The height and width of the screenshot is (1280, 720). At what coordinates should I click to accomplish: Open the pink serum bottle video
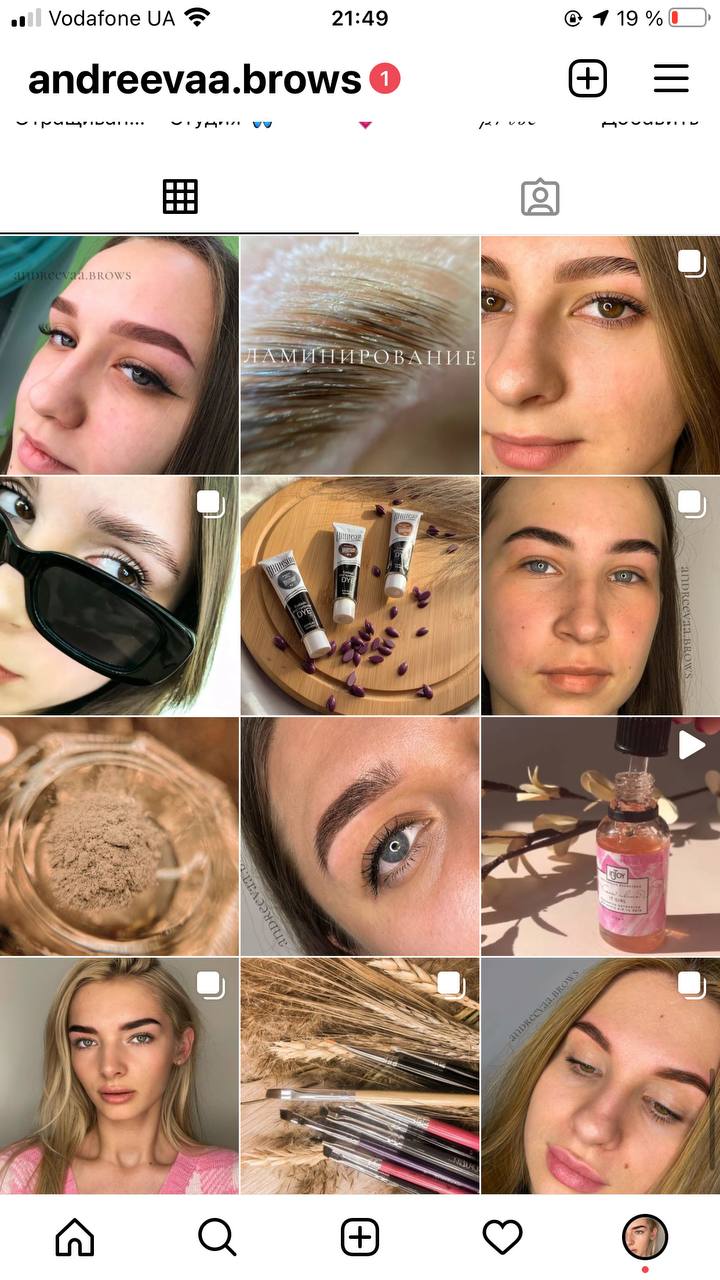[600, 836]
